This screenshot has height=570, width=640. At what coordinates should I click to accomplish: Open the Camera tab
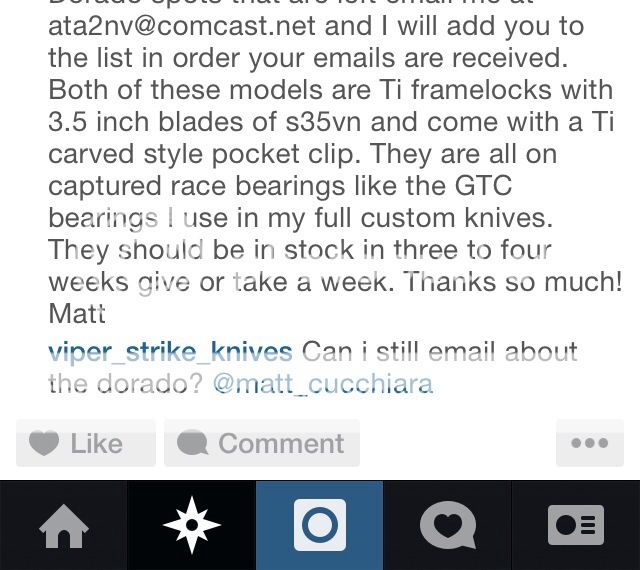320,526
